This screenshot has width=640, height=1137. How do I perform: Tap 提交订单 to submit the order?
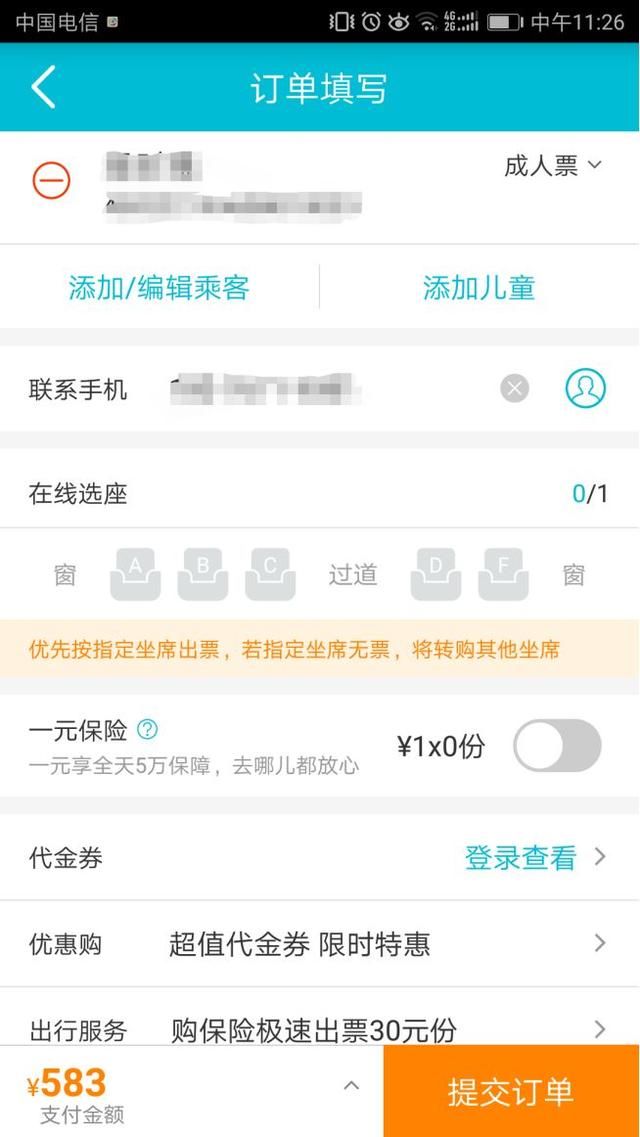512,1091
